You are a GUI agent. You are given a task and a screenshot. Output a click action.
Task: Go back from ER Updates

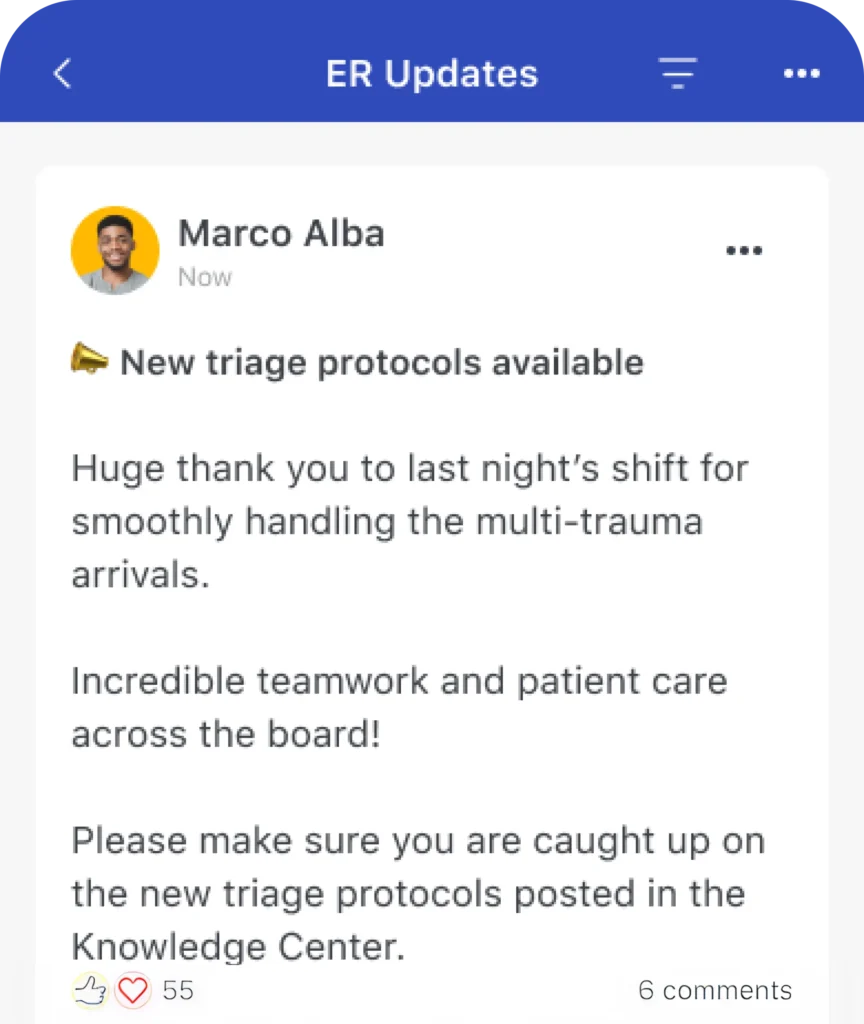[63, 74]
